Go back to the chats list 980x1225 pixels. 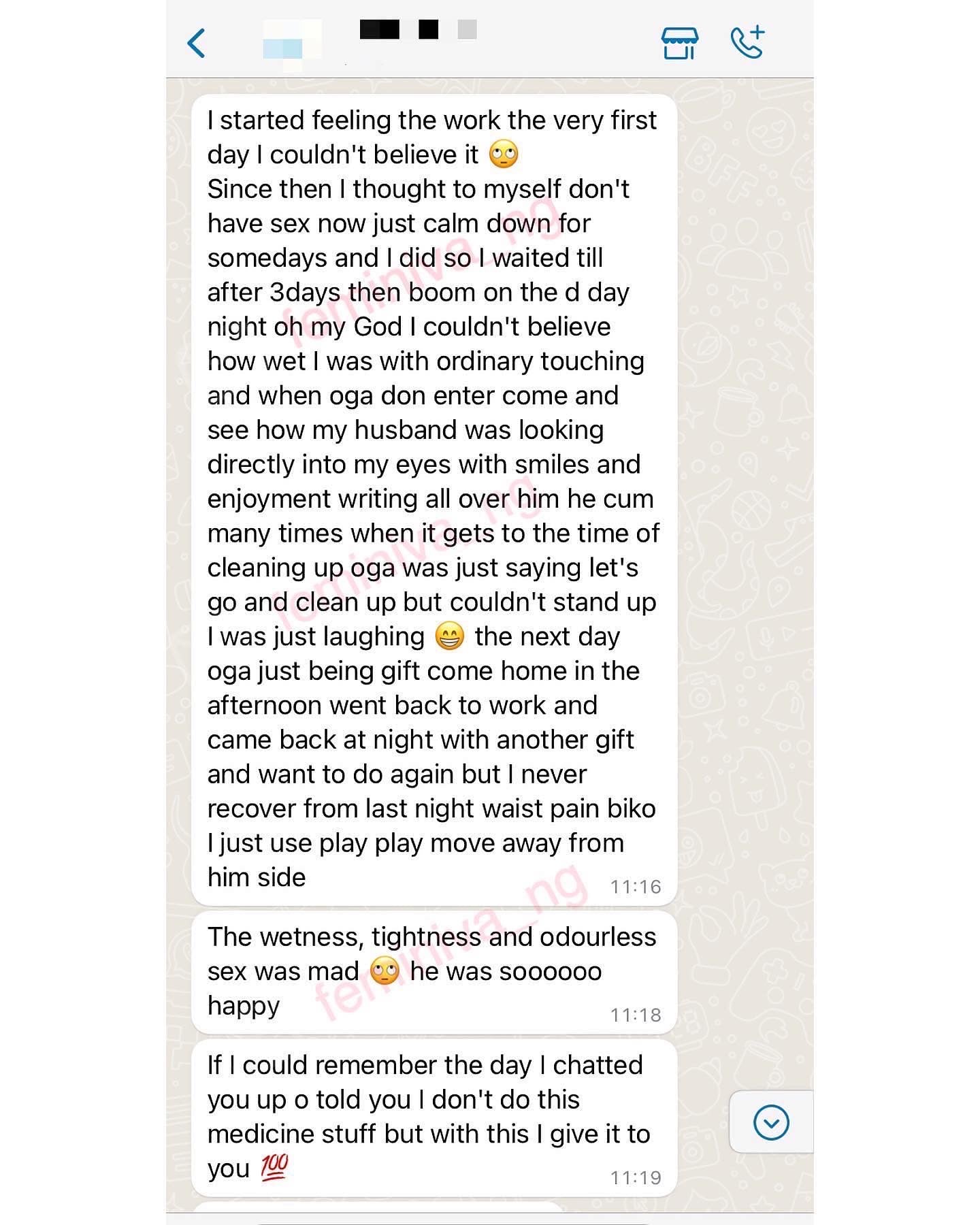(x=197, y=44)
